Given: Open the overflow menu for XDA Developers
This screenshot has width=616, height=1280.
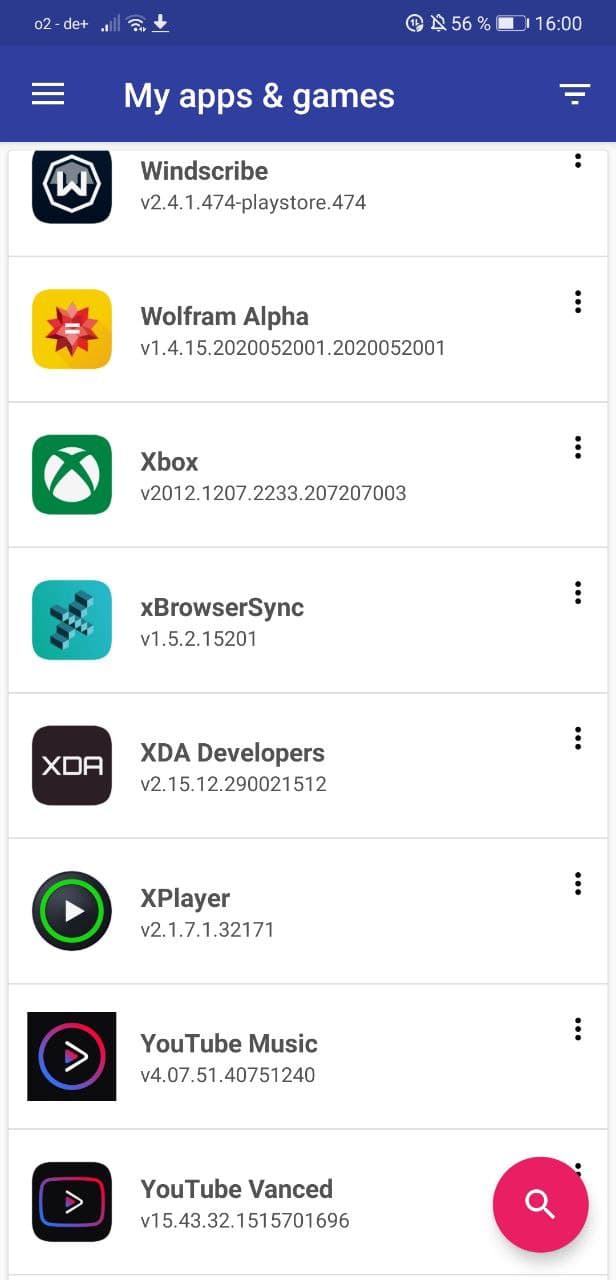Looking at the screenshot, I should (x=578, y=738).
